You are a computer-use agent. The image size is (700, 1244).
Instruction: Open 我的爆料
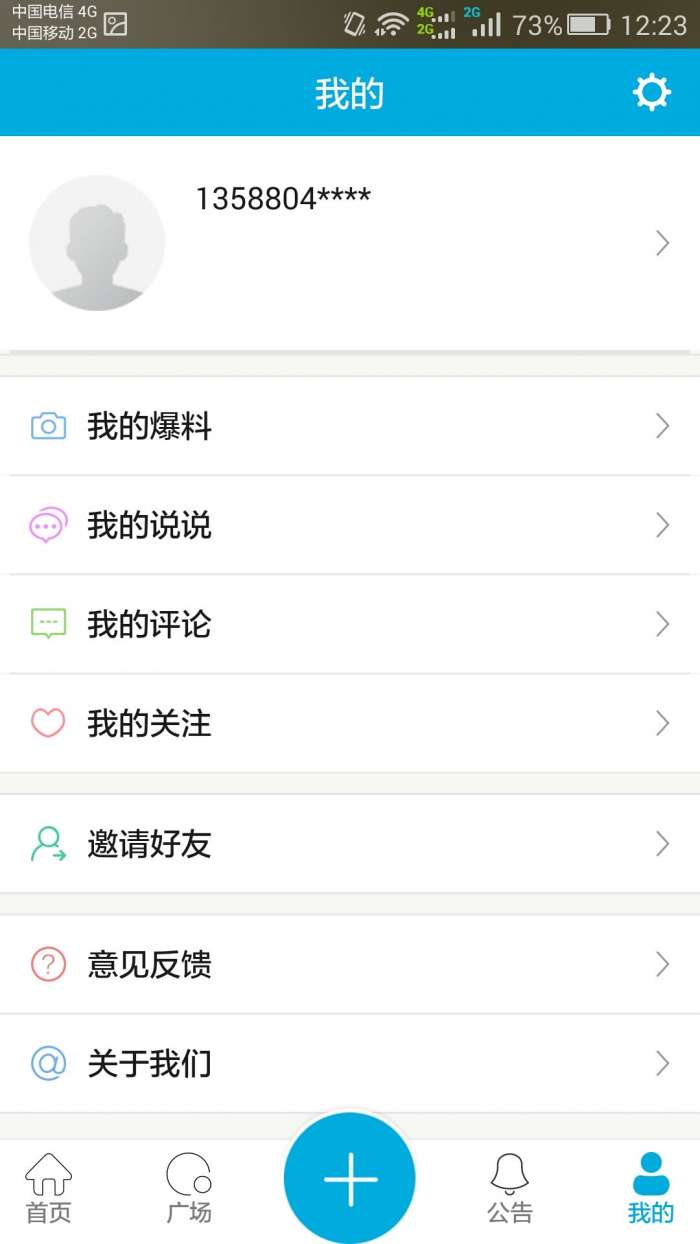point(350,427)
